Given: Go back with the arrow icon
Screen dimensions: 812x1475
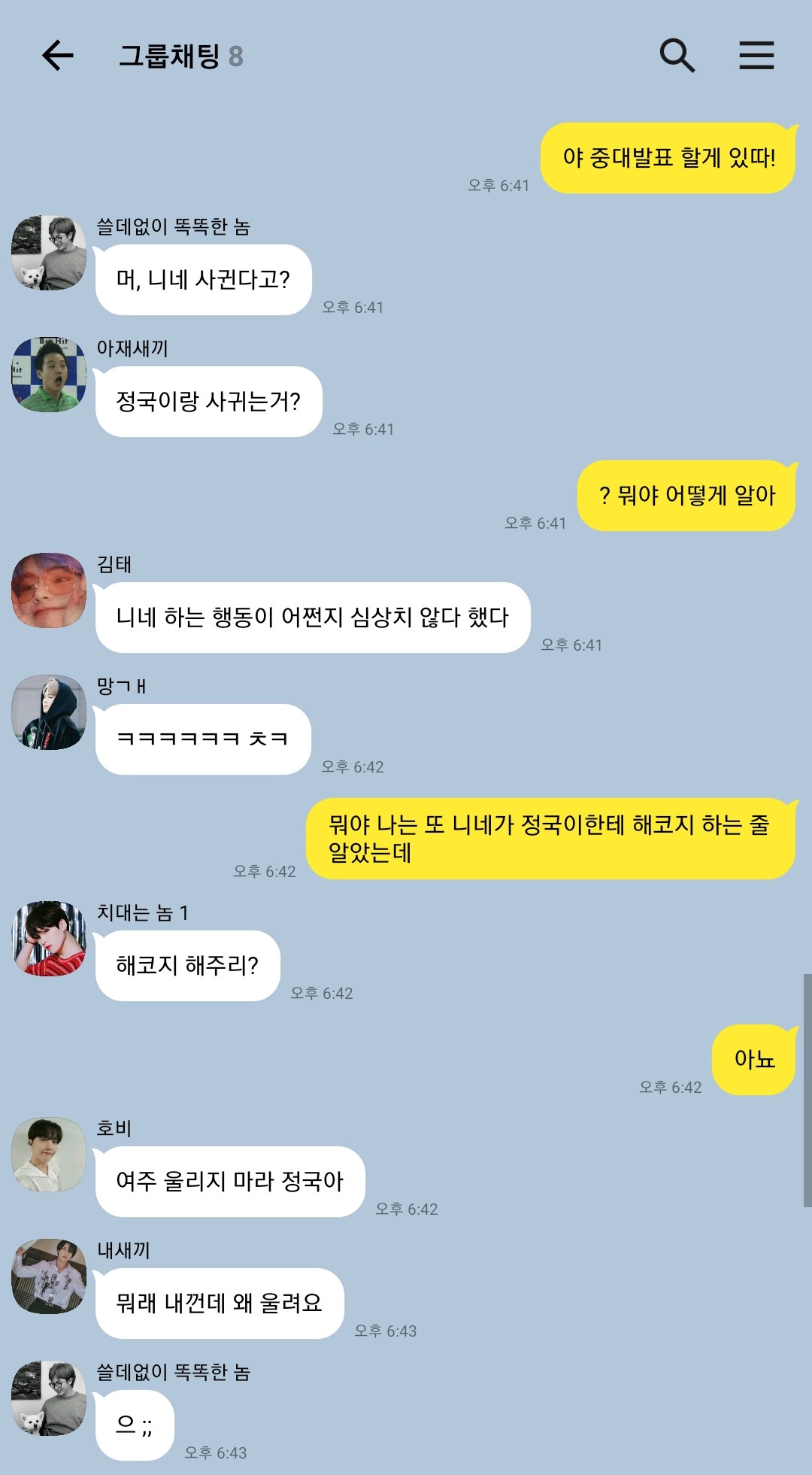Looking at the screenshot, I should (x=58, y=56).
